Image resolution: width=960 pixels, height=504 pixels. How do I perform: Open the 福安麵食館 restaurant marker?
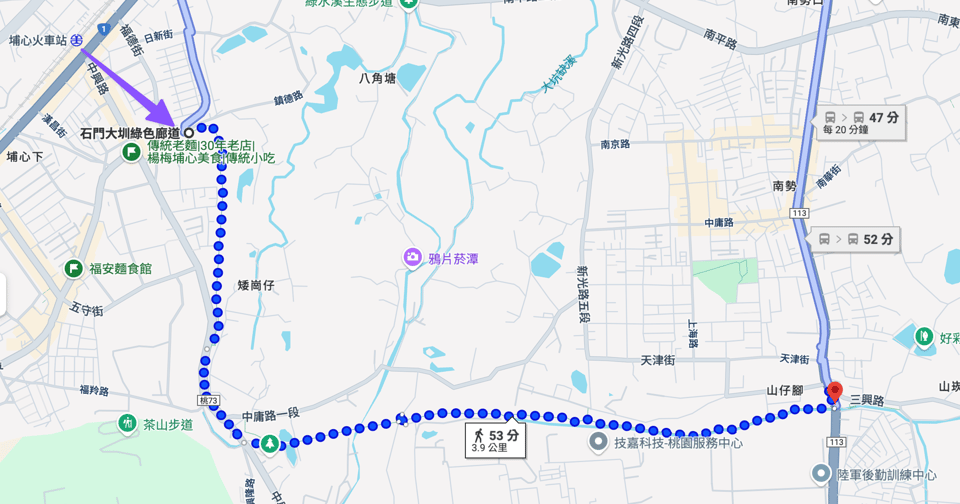pos(73,269)
